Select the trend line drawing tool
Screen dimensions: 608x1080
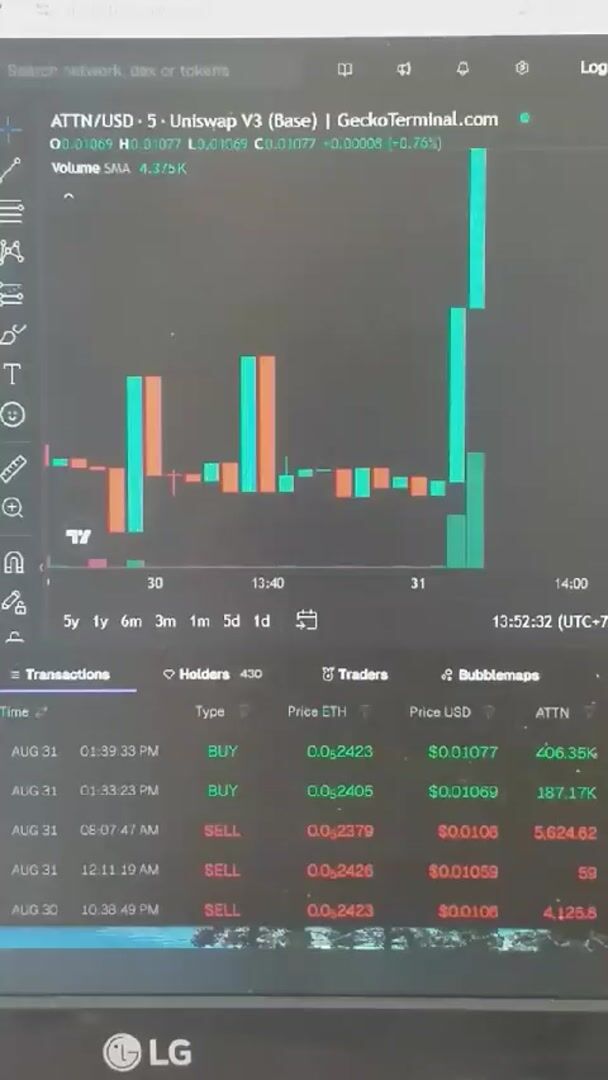[12, 169]
